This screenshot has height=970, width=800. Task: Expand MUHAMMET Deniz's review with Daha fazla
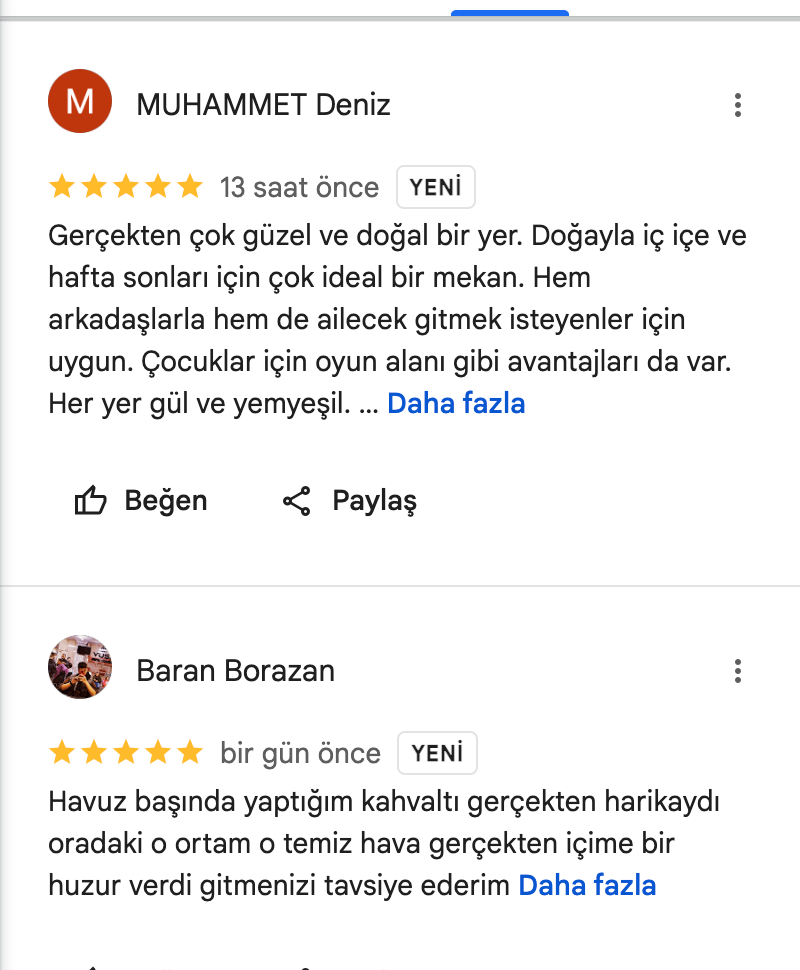pyautogui.click(x=456, y=403)
